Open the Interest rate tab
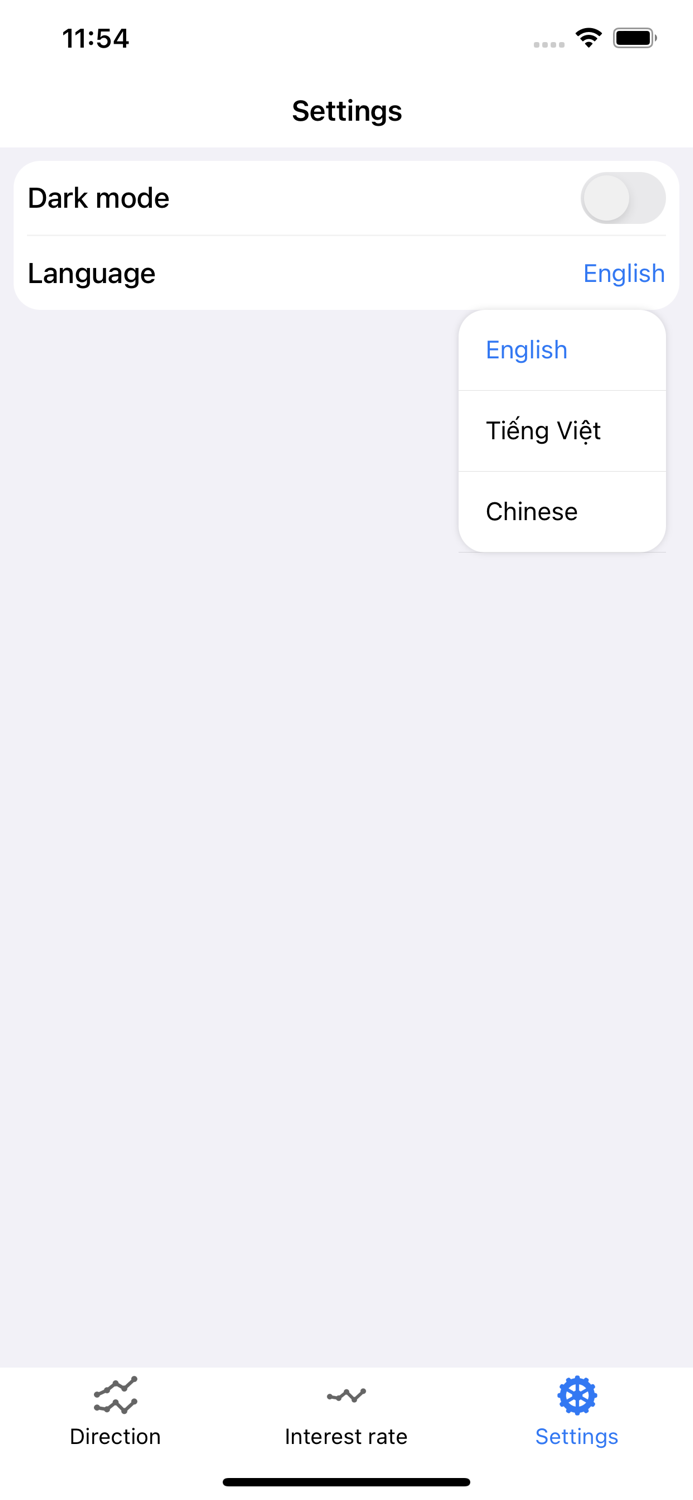This screenshot has height=1500, width=693. tap(346, 1411)
